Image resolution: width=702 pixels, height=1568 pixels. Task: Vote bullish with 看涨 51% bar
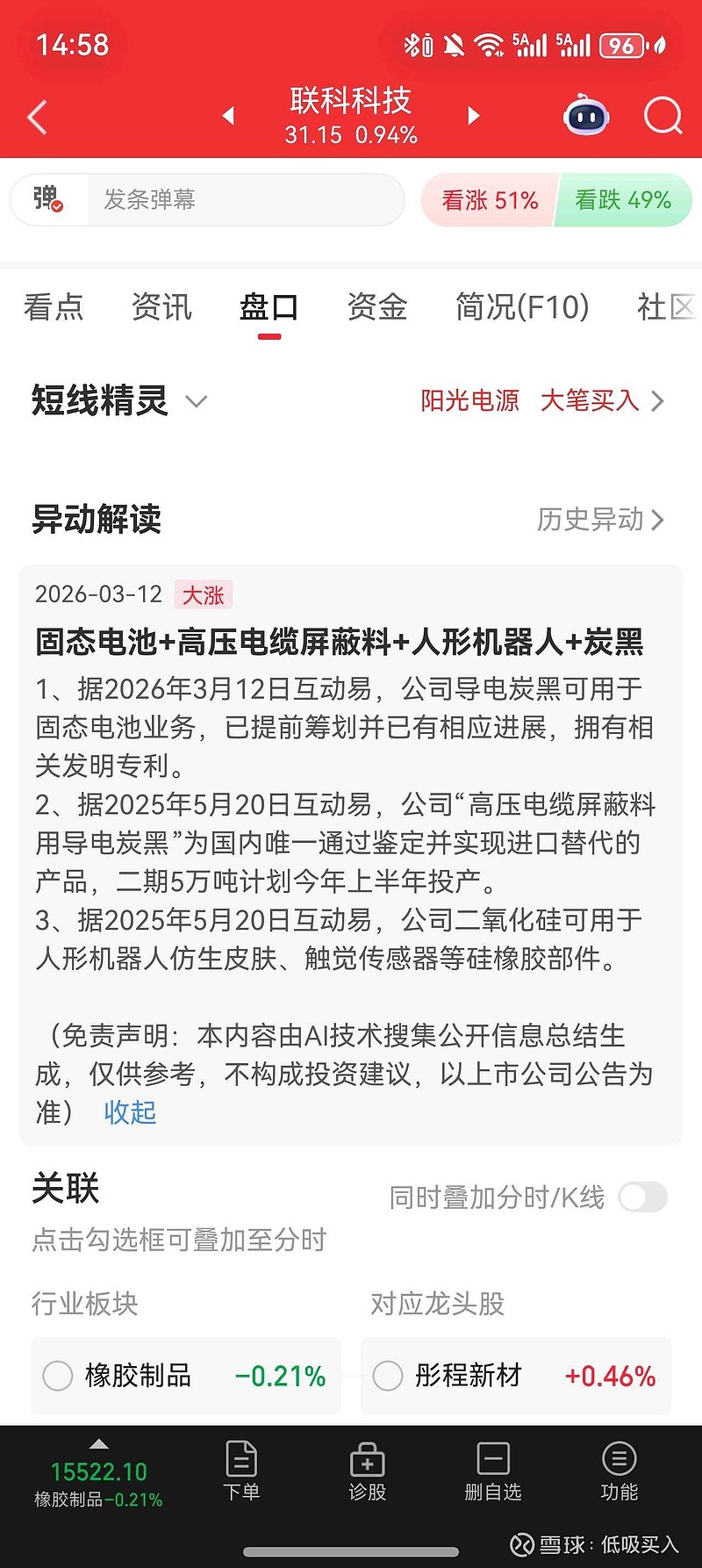(x=488, y=200)
